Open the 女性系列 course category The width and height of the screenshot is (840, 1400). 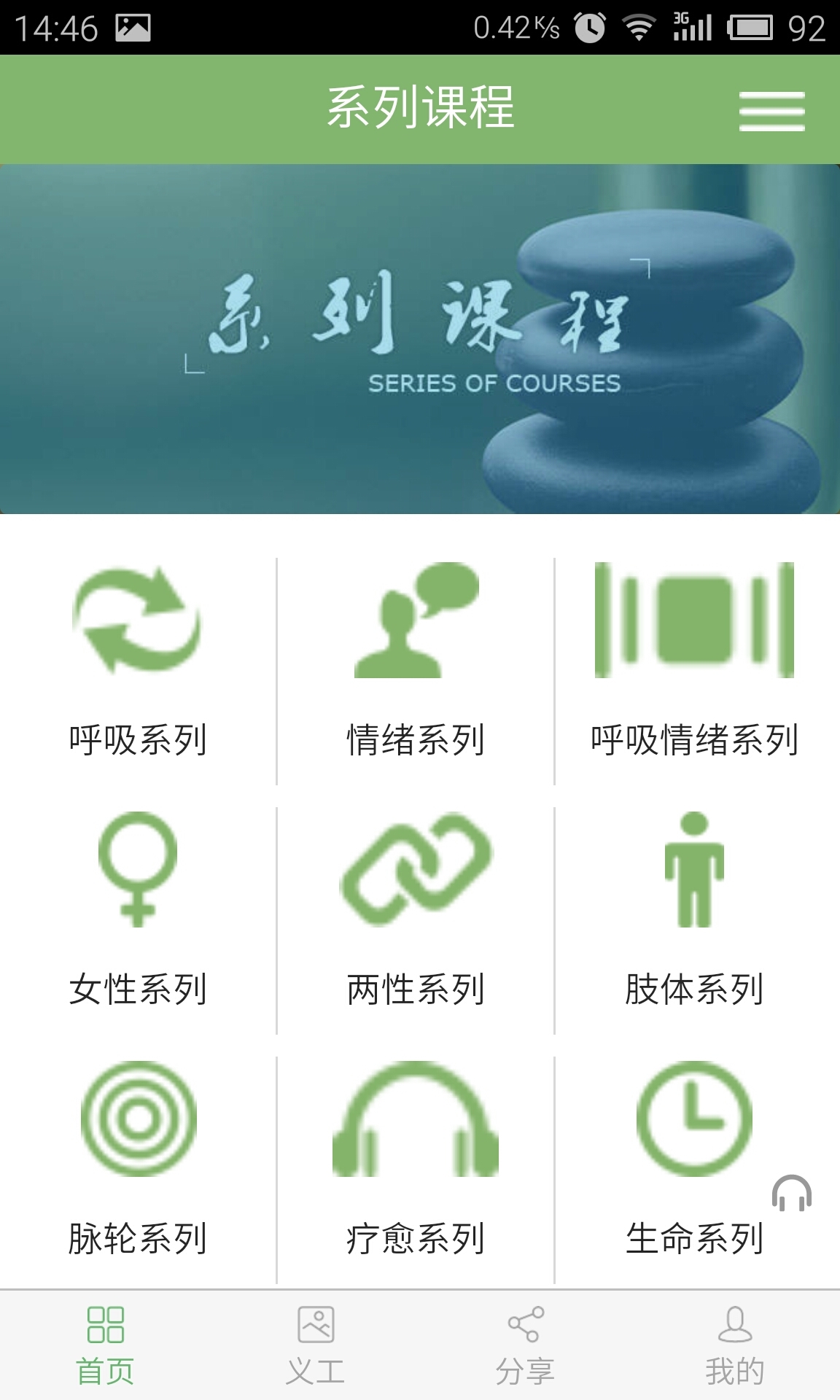138,911
